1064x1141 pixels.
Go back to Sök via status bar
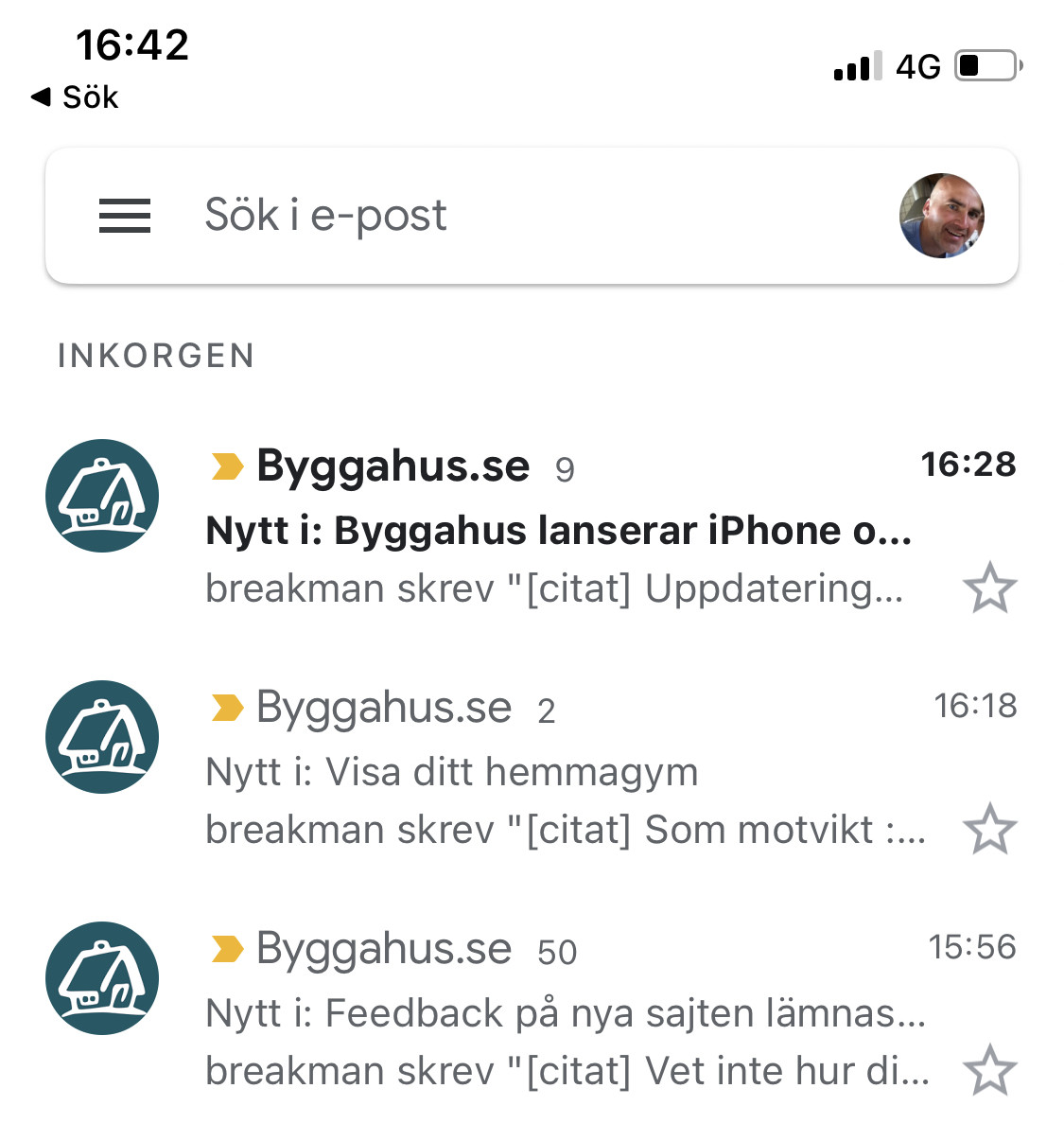click(x=76, y=97)
